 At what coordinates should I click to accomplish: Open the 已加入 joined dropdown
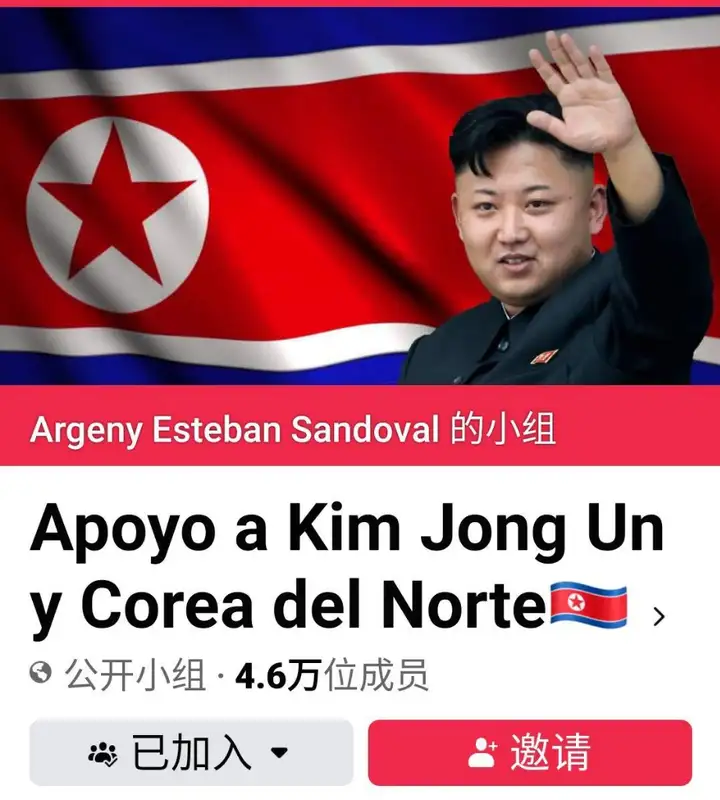[x=191, y=752]
